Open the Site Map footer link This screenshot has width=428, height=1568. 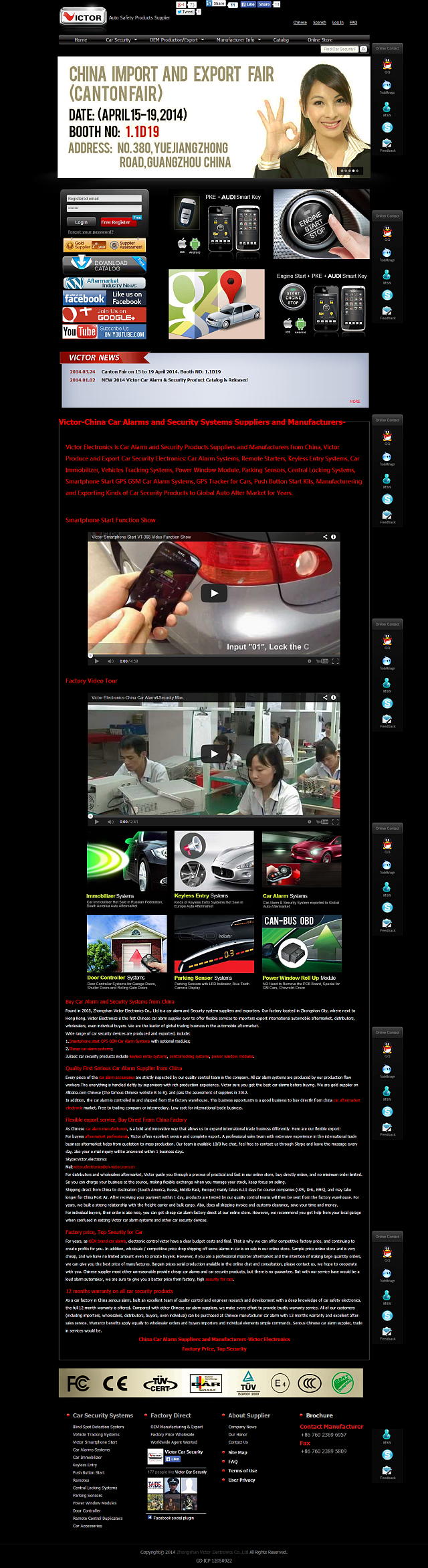(x=237, y=1452)
